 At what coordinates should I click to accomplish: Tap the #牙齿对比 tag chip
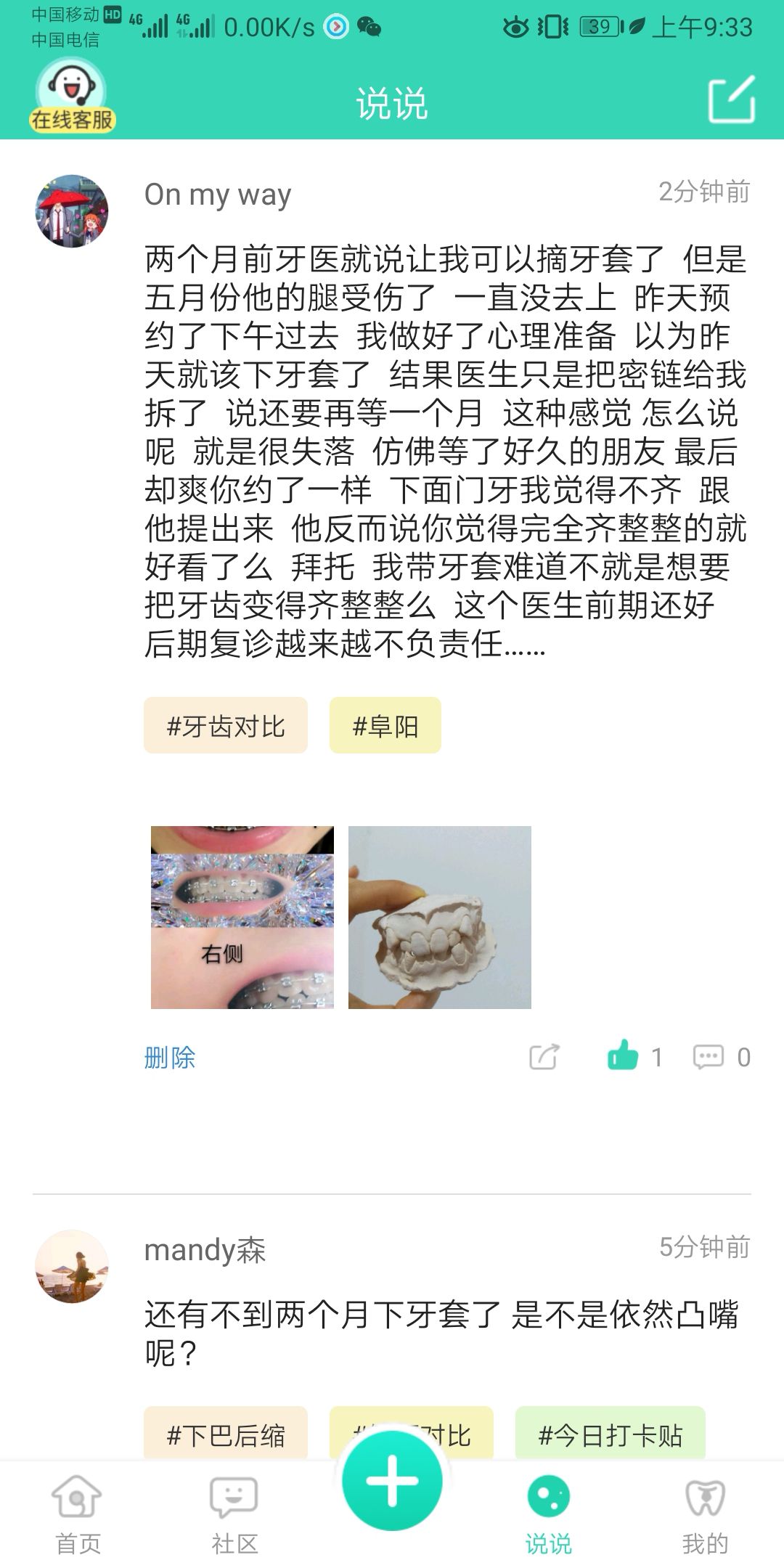click(x=226, y=725)
